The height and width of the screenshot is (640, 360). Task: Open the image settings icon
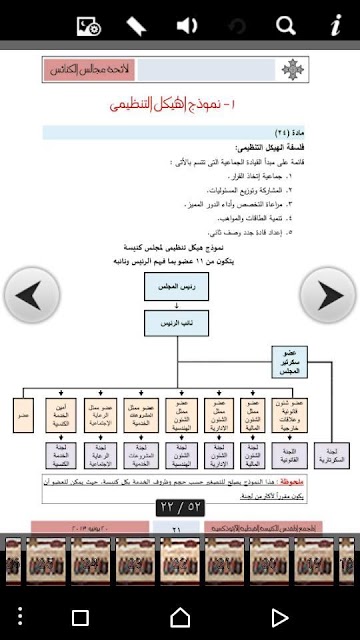click(x=89, y=27)
